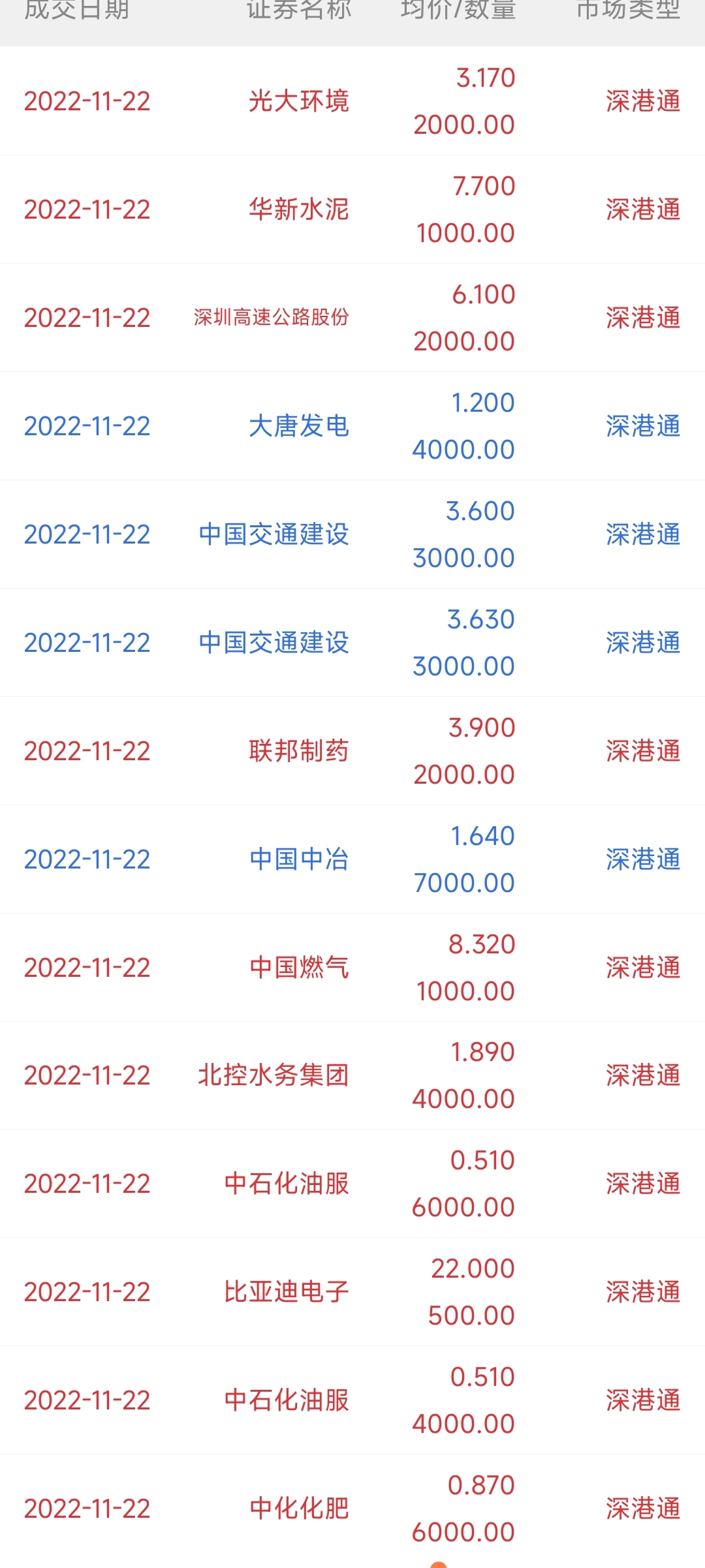
Task: Open 中石化油服 trade with 4000.00 quantity
Action: pyautogui.click(x=287, y=1400)
